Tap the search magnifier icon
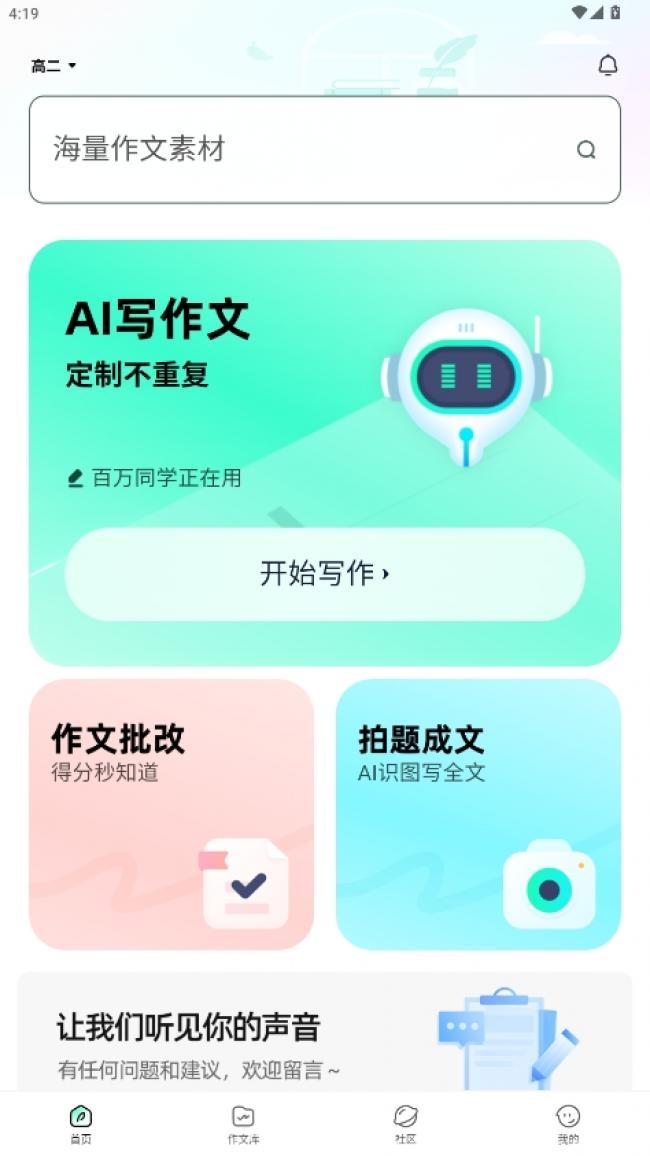This screenshot has height=1156, width=650. [586, 150]
